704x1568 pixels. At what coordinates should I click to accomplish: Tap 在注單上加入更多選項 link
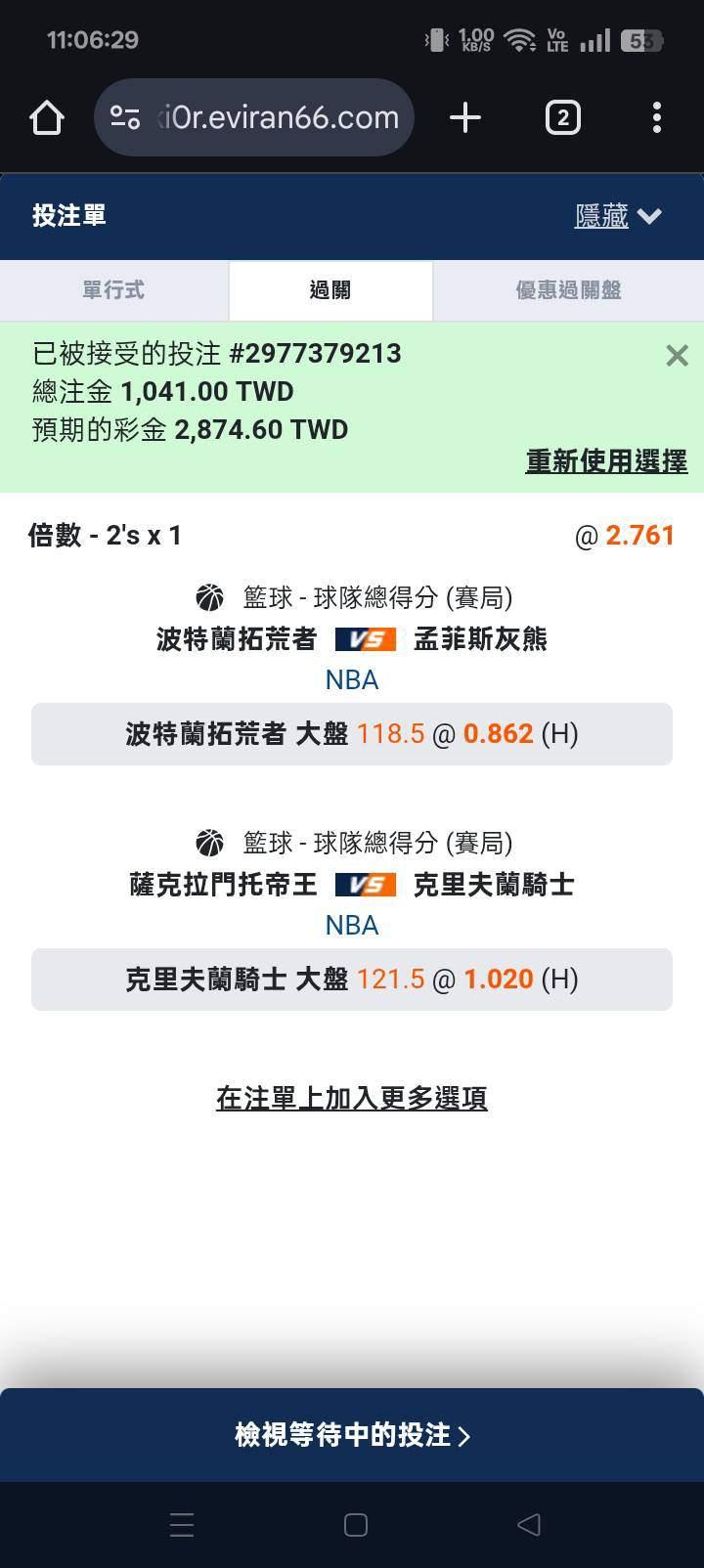click(352, 1099)
